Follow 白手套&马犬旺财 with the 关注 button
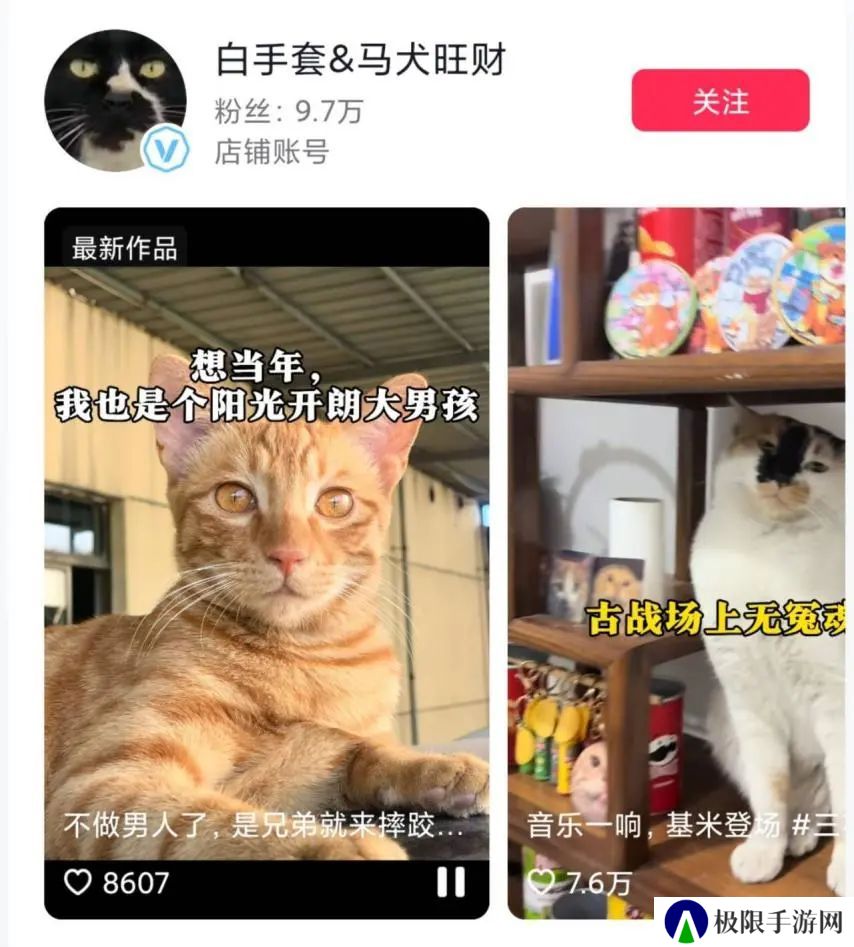This screenshot has height=947, width=854. click(720, 101)
